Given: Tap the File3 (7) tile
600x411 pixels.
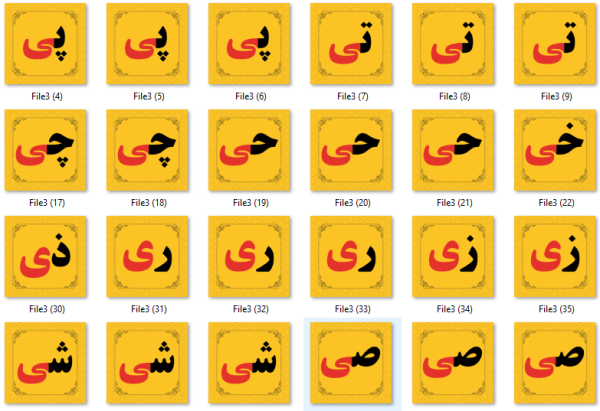Looking at the screenshot, I should pos(351,43).
